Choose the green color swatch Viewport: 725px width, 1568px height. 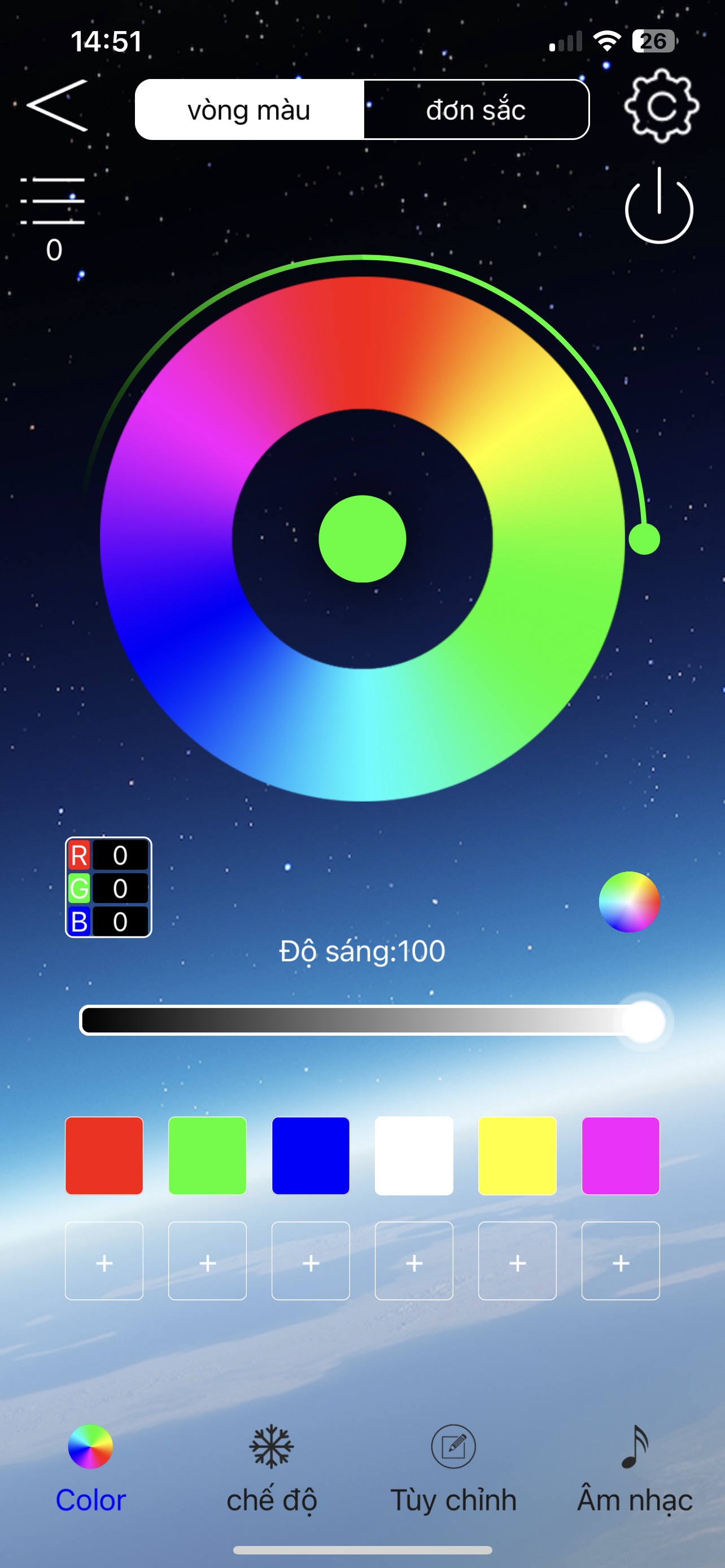tap(208, 1155)
